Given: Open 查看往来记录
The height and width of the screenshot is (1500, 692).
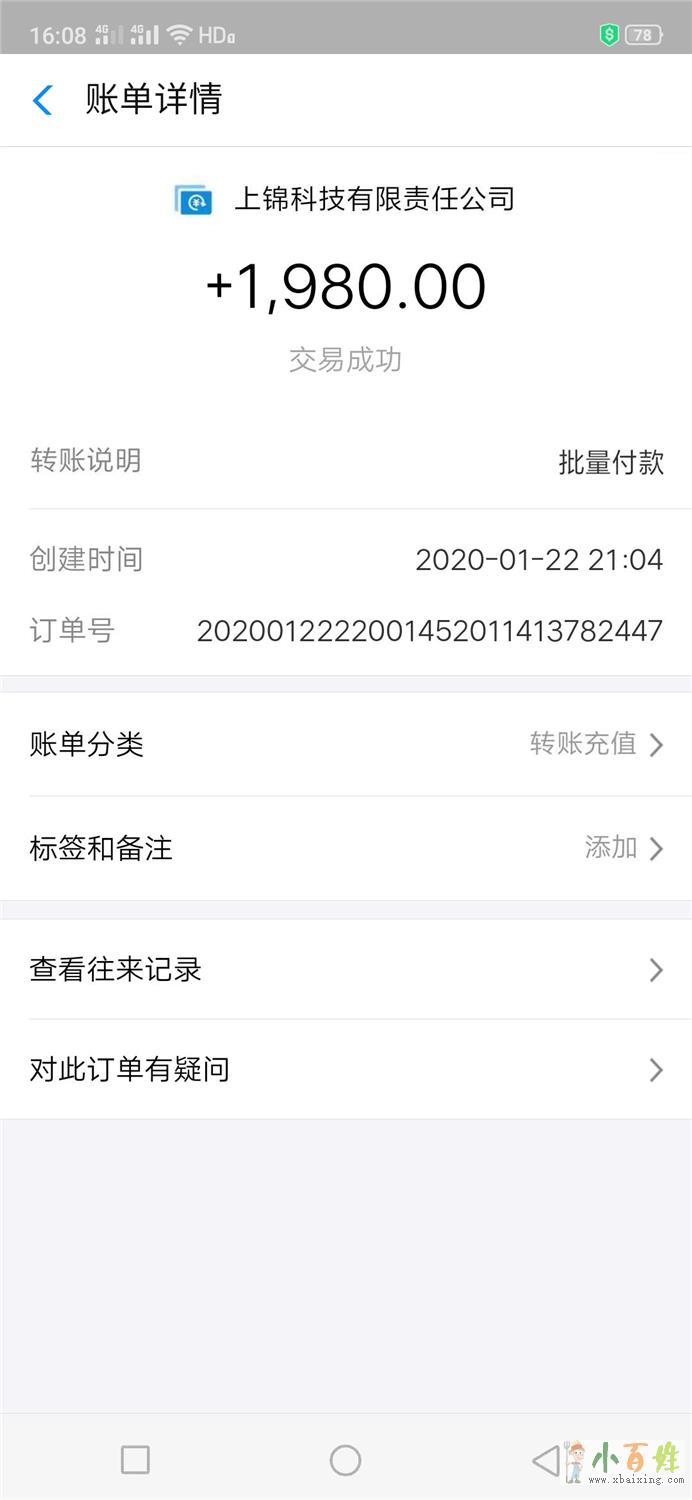Looking at the screenshot, I should pyautogui.click(x=346, y=969).
